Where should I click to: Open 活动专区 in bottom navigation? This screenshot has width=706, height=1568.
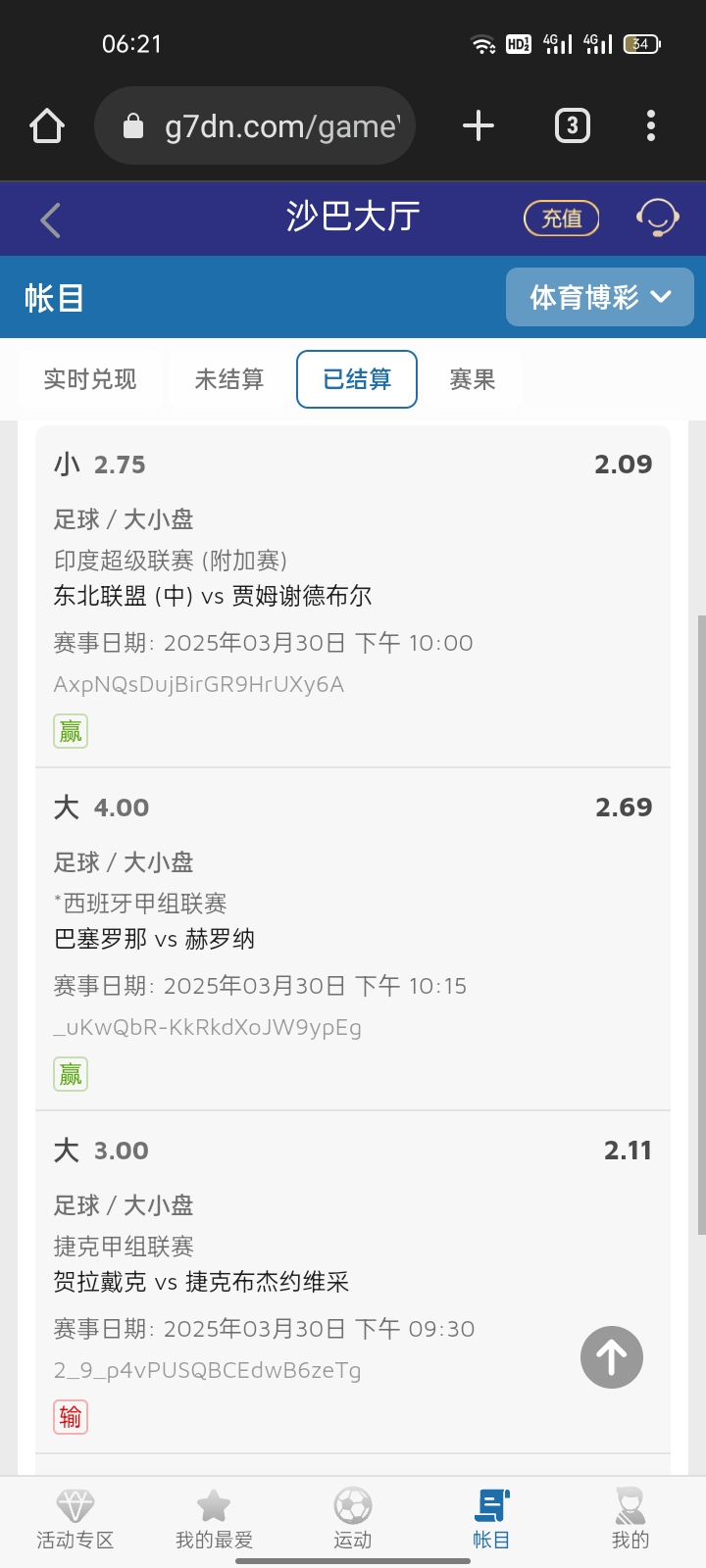(76, 1520)
